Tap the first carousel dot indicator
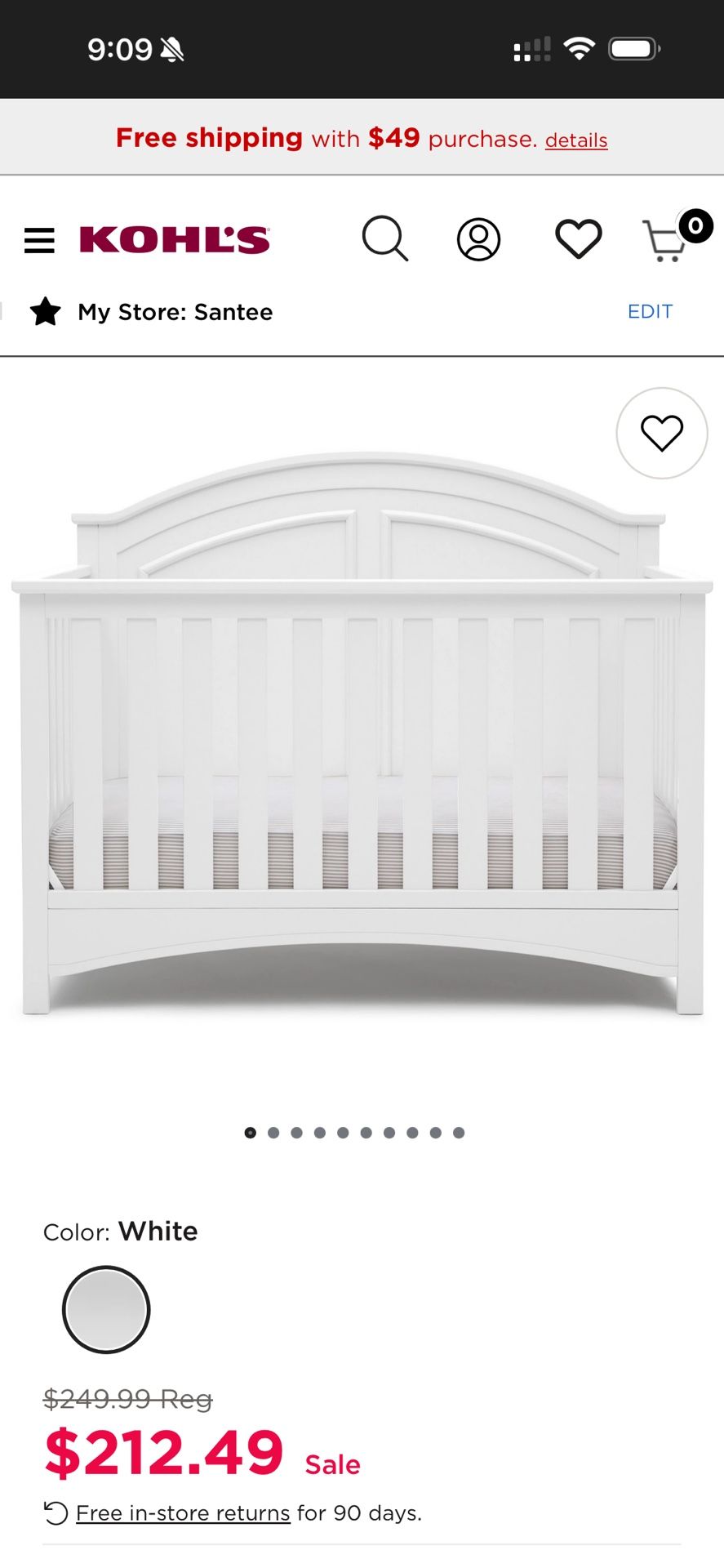 pos(250,1133)
